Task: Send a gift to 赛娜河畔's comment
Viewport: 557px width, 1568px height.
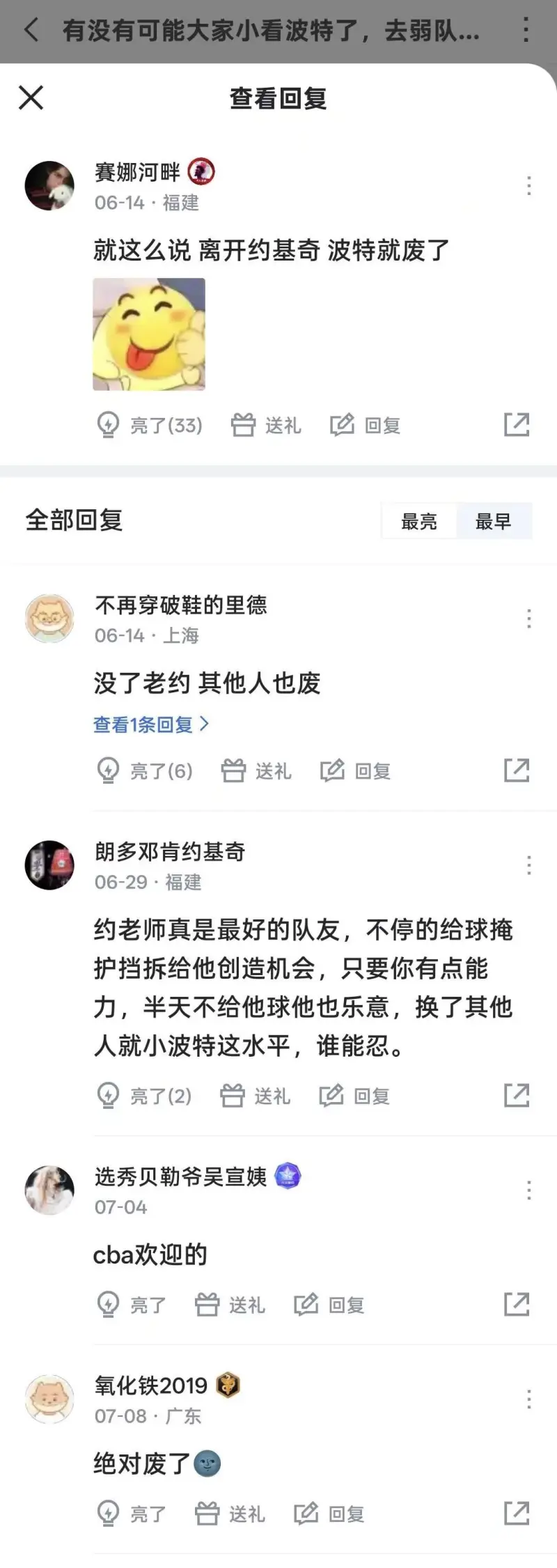Action: pos(266,425)
